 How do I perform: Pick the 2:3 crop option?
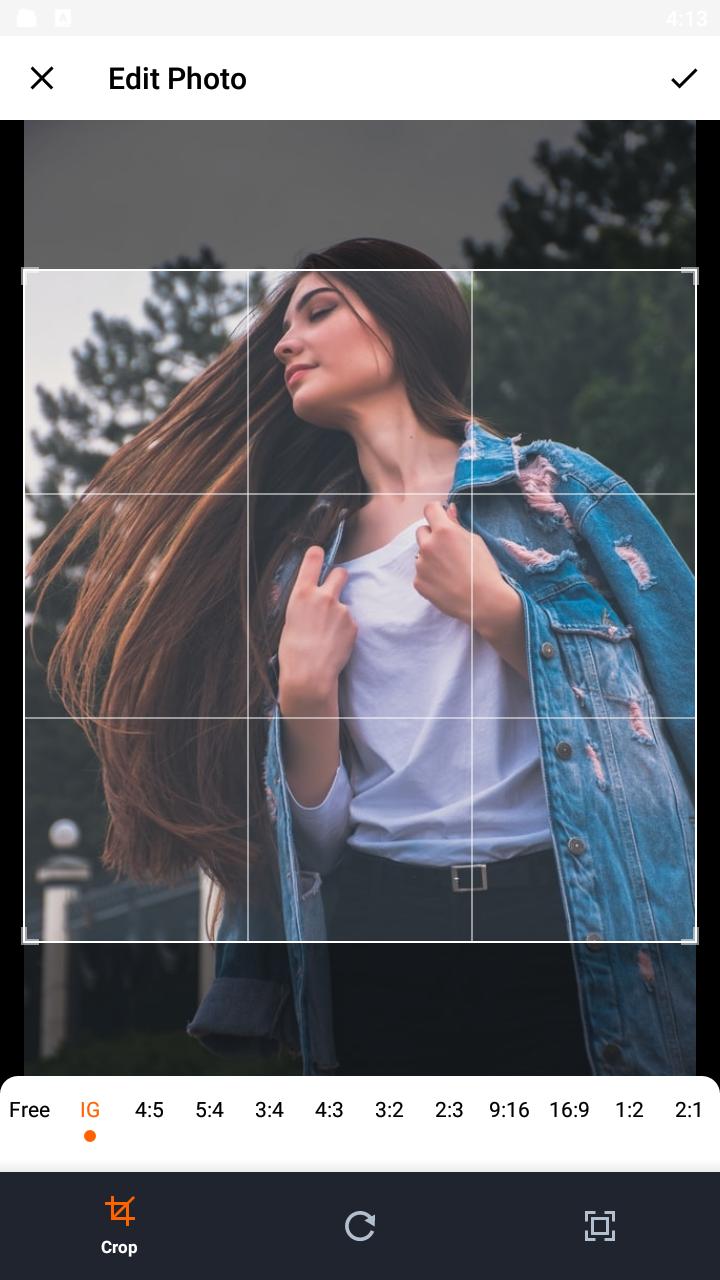(x=449, y=1110)
